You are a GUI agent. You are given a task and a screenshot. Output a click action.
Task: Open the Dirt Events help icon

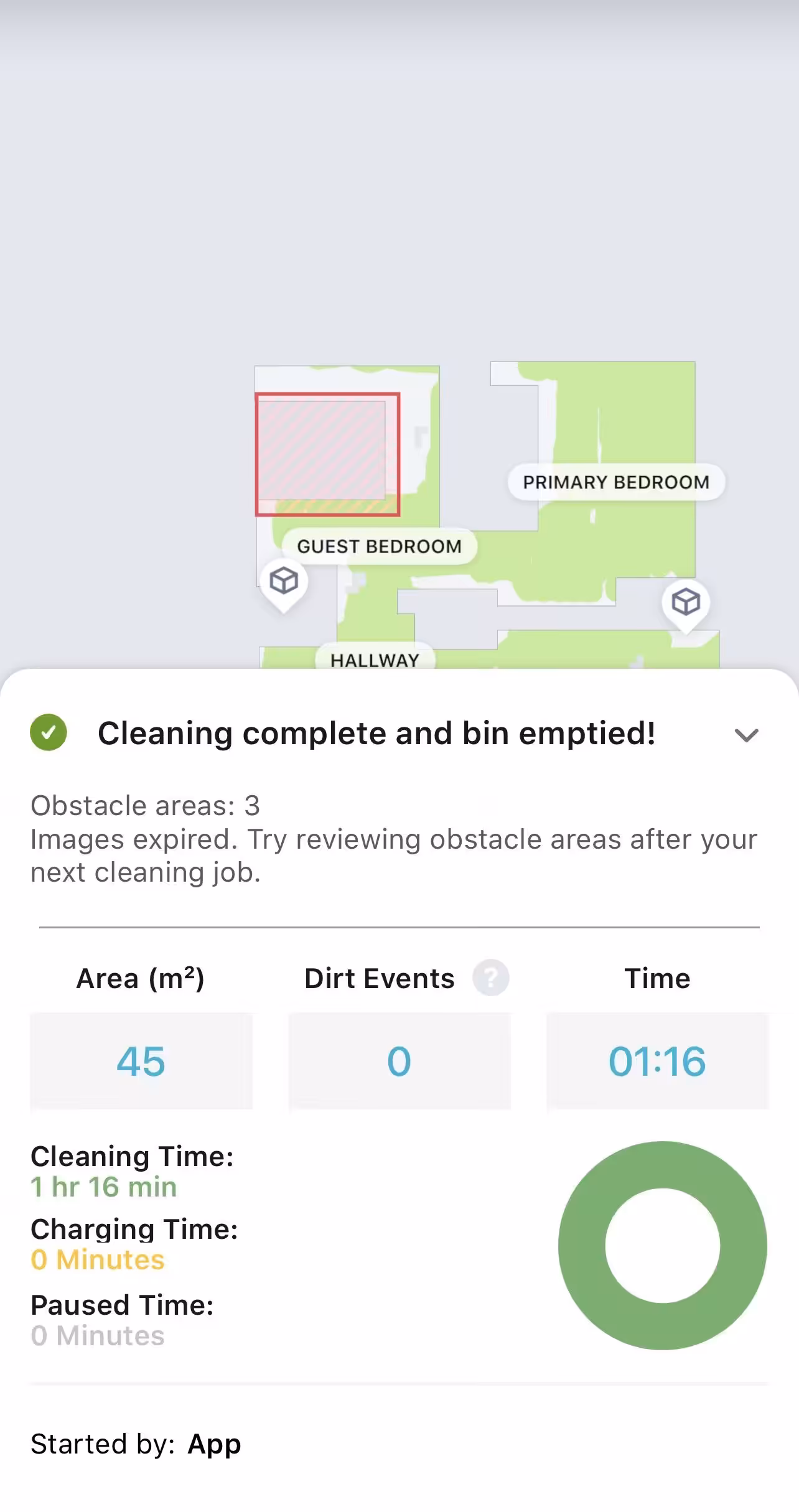490,978
